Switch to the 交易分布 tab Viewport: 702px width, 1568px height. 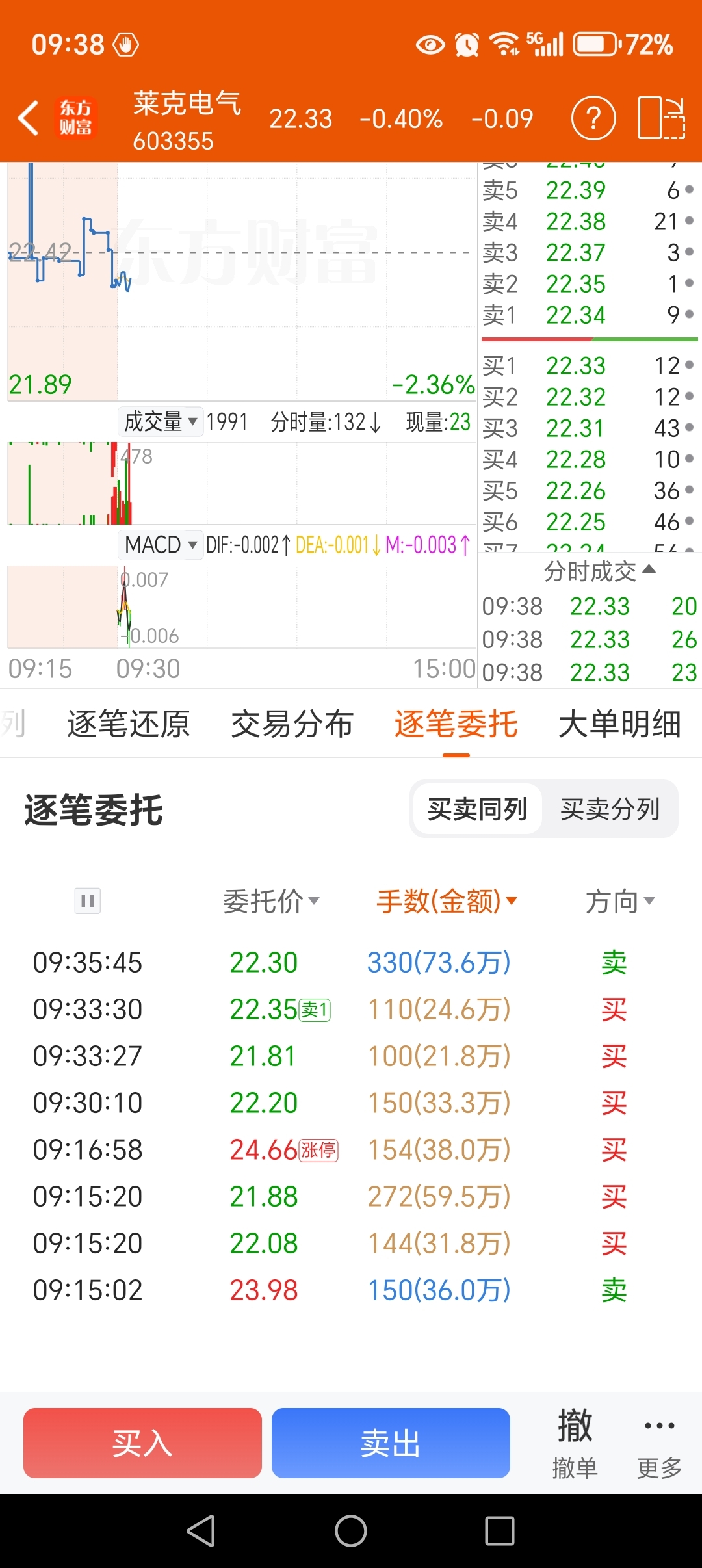pos(292,724)
